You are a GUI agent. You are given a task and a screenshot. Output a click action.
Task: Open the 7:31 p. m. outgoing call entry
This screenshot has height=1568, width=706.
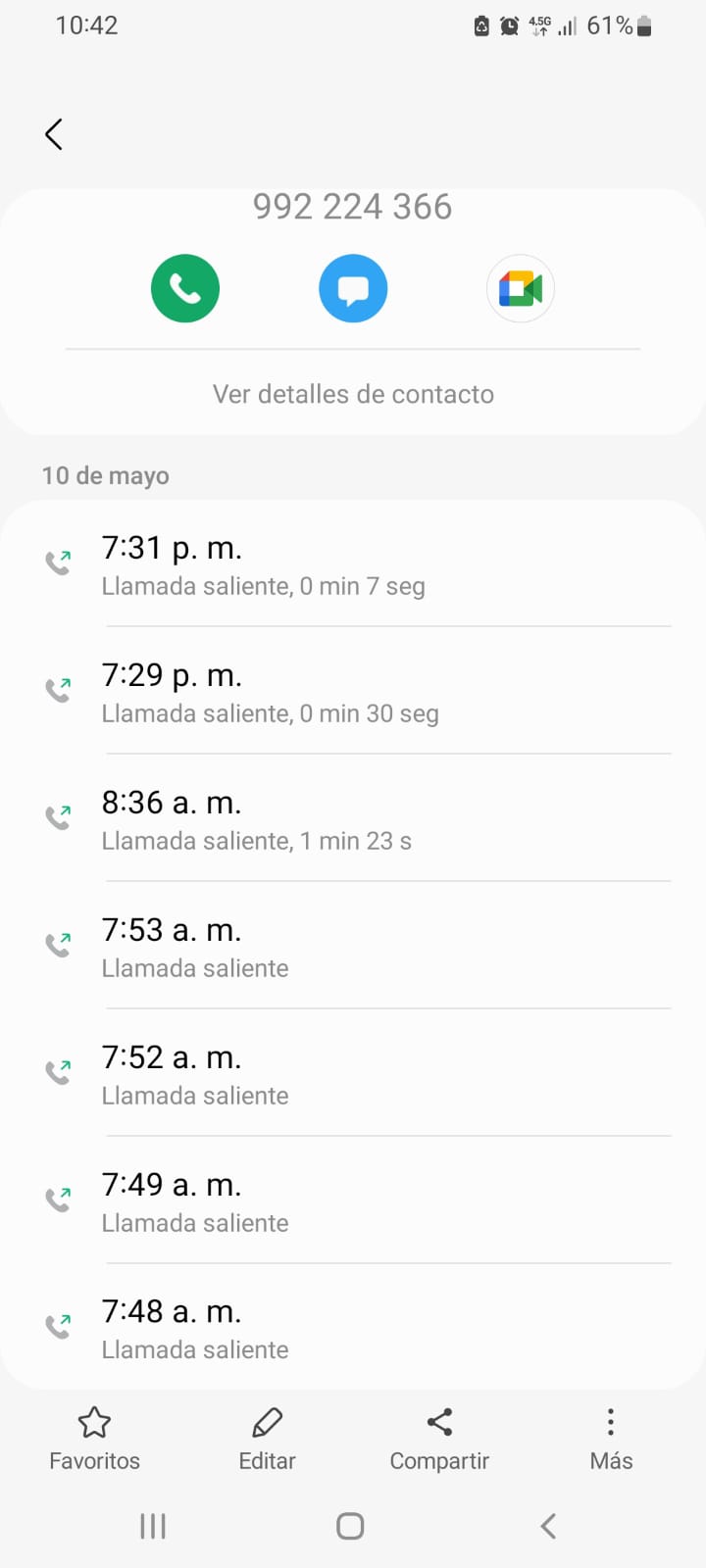click(353, 564)
